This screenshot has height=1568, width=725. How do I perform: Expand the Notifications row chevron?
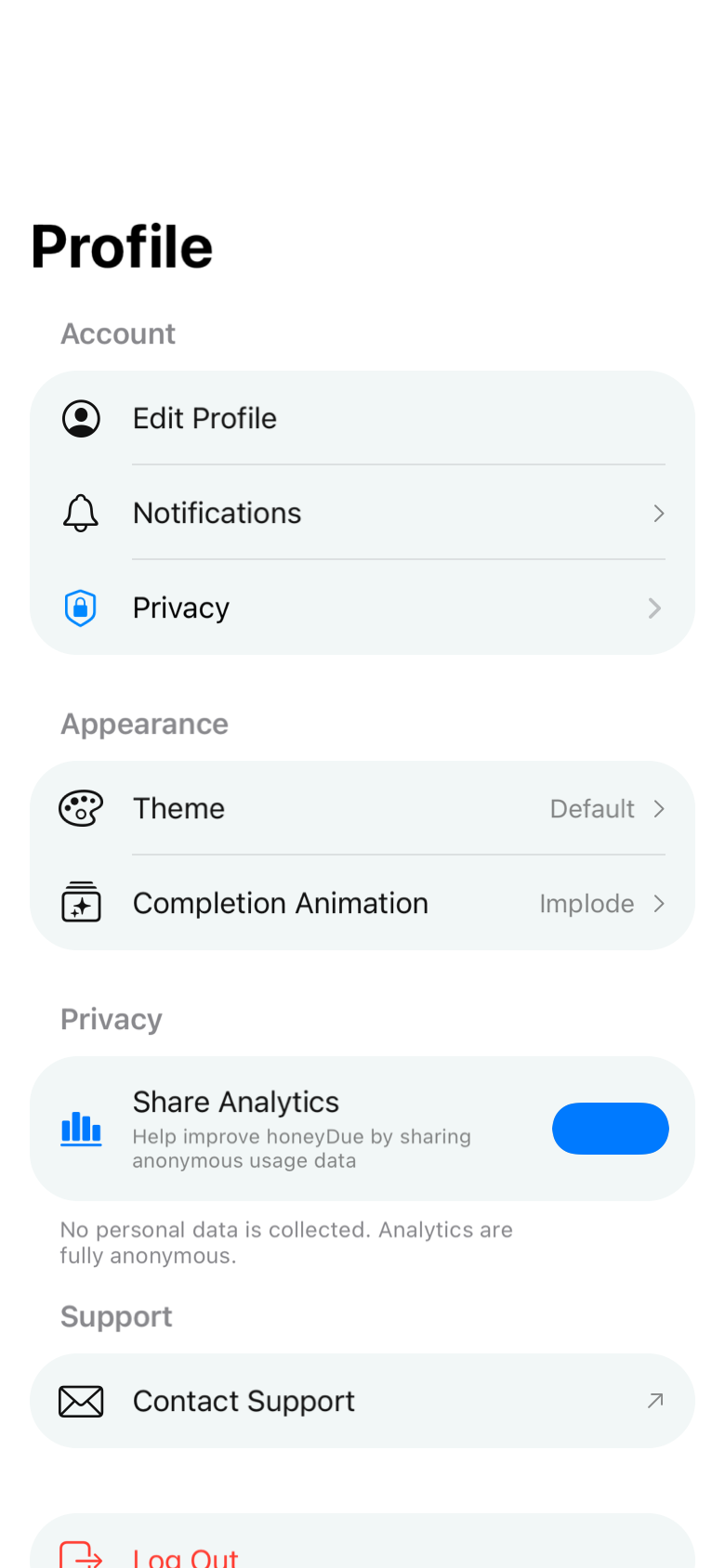(x=659, y=512)
